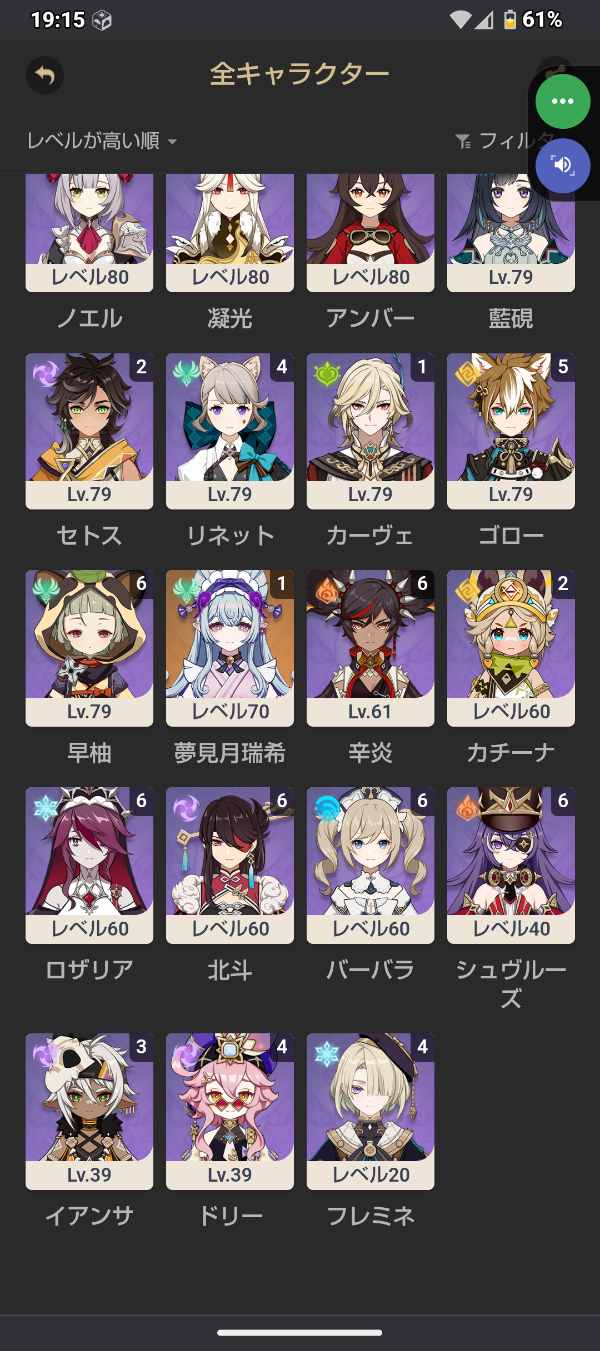The height and width of the screenshot is (1351, 600).
Task: Open the セトス character card
Action: click(x=89, y=431)
